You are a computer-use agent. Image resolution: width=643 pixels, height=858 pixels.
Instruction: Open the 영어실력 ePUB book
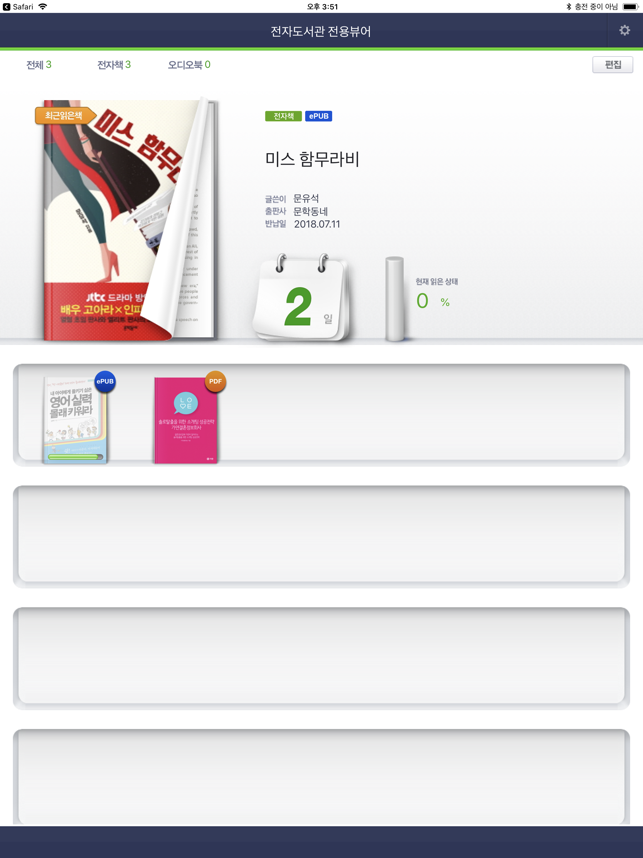pos(75,420)
